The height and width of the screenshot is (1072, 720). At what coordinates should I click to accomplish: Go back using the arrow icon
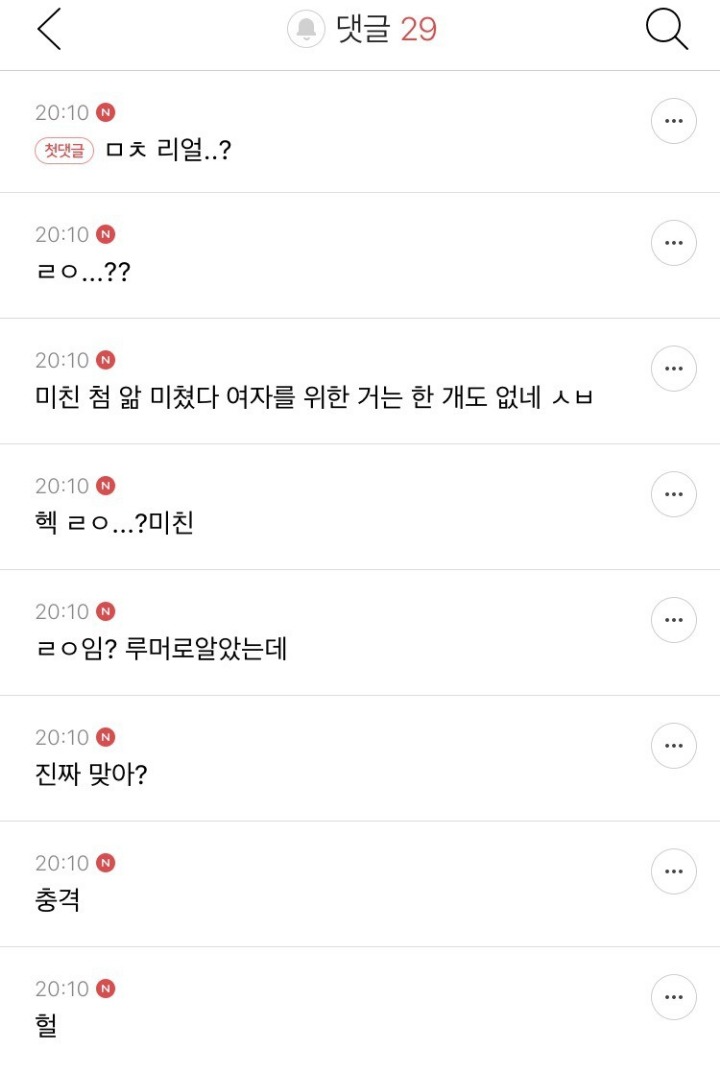pos(49,29)
